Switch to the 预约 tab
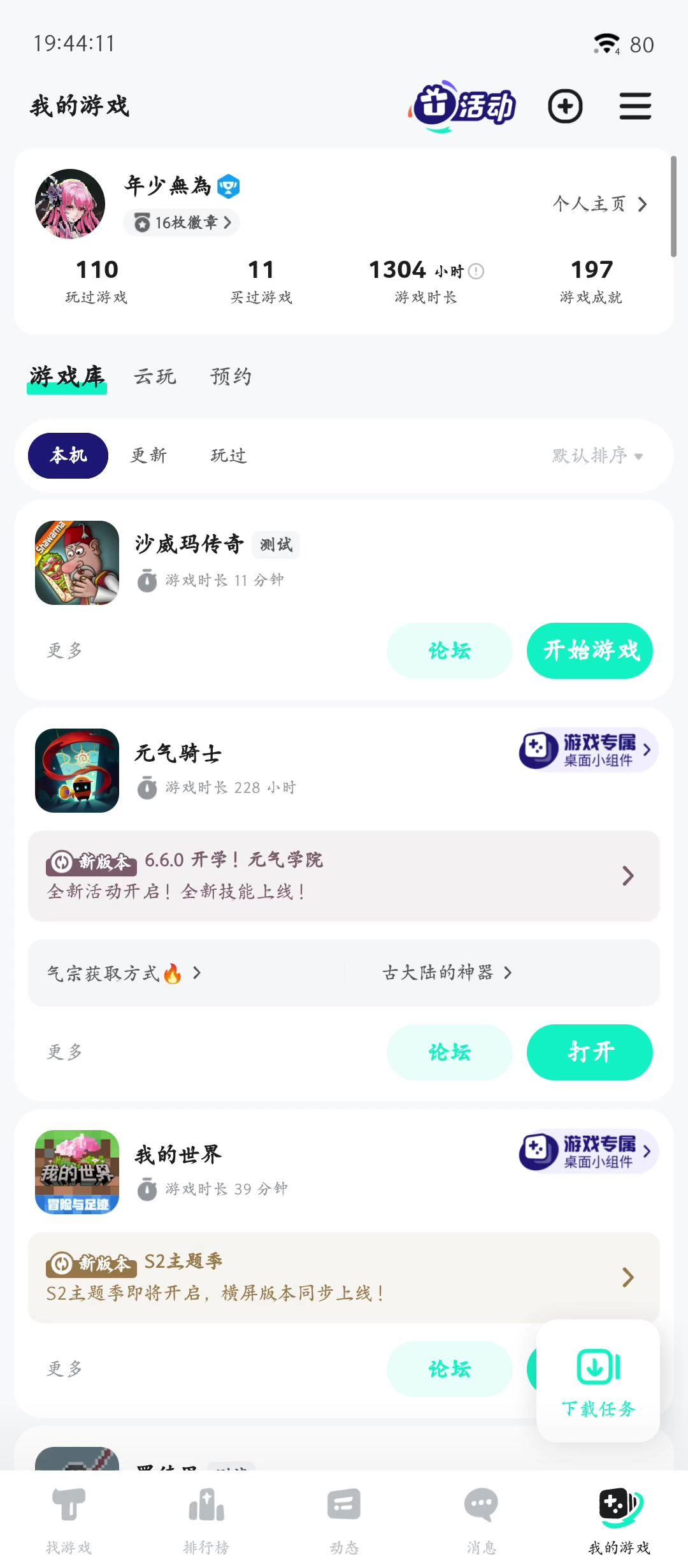The width and height of the screenshot is (688, 1568). pos(231,377)
